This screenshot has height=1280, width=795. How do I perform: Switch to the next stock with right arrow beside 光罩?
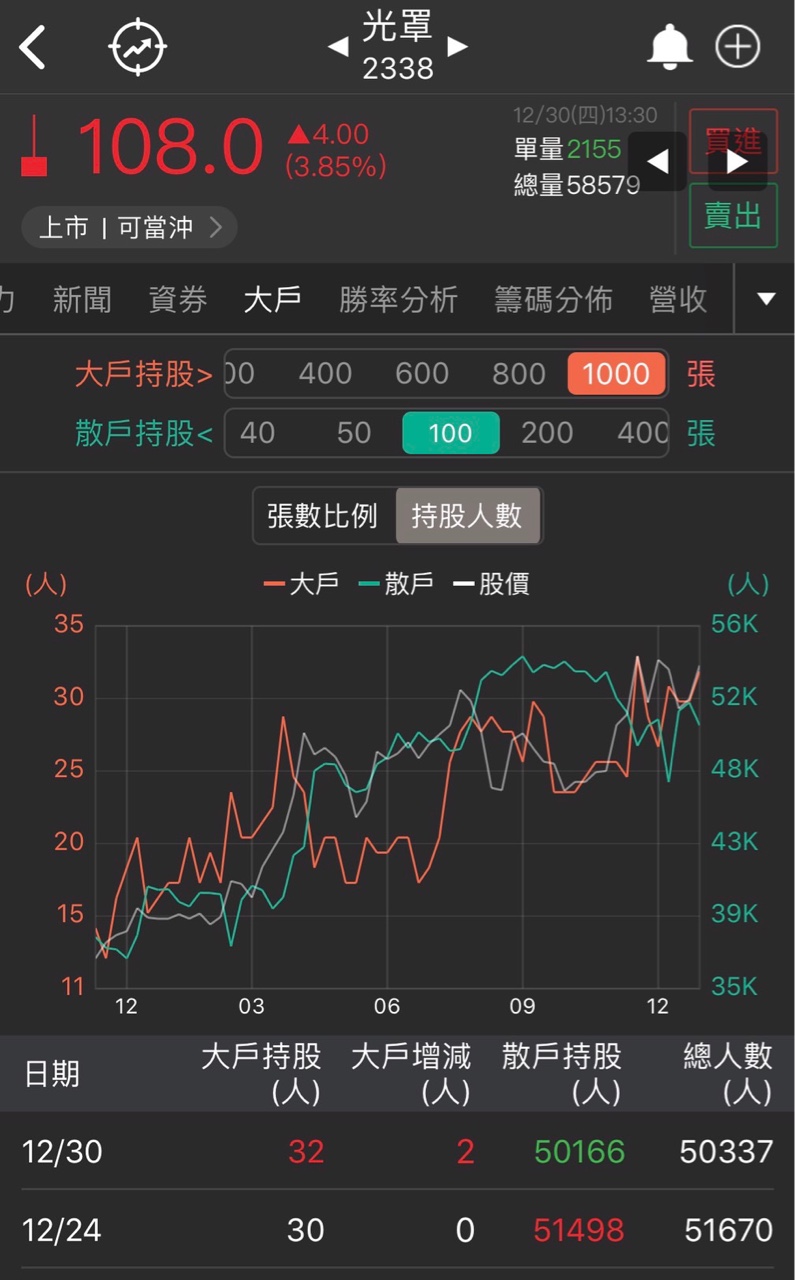(457, 47)
